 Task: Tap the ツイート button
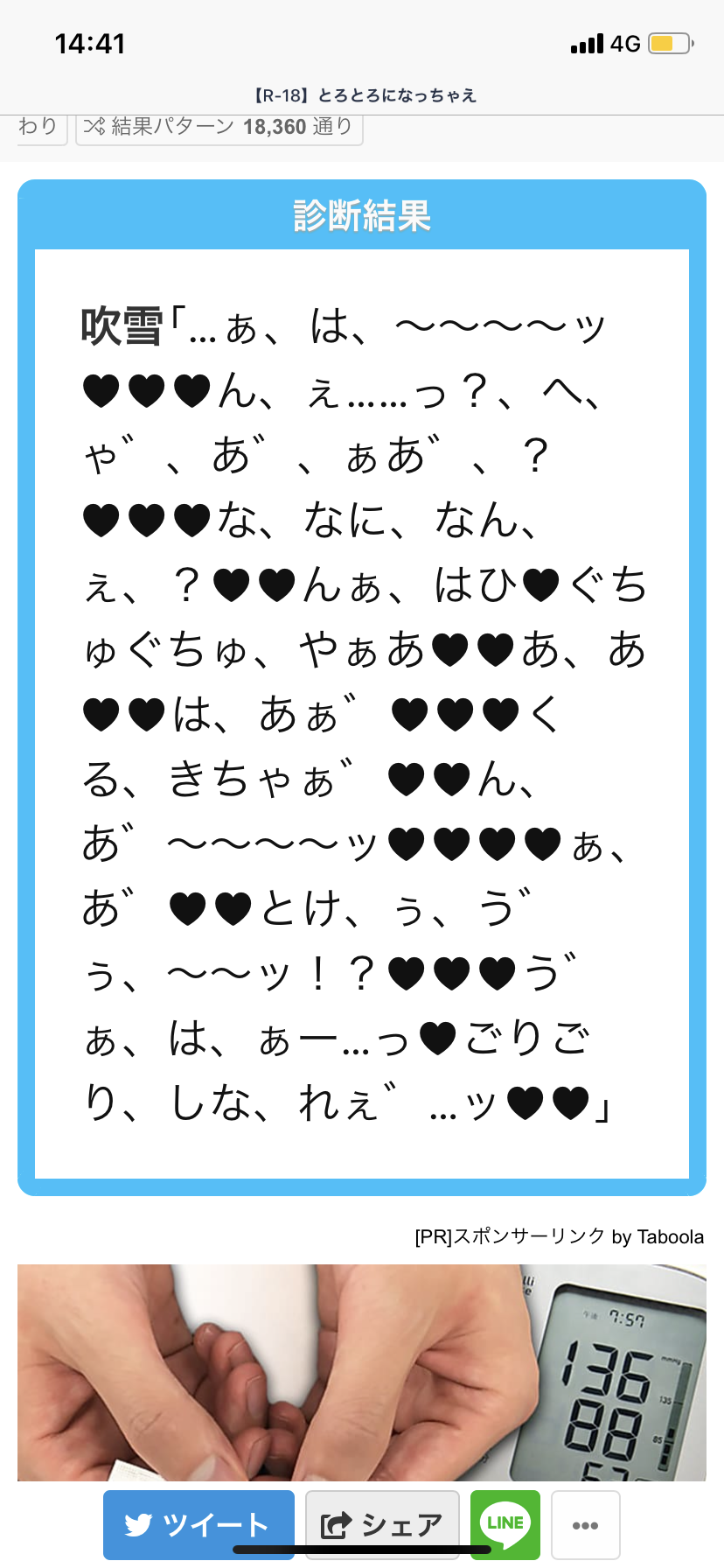click(x=198, y=1525)
